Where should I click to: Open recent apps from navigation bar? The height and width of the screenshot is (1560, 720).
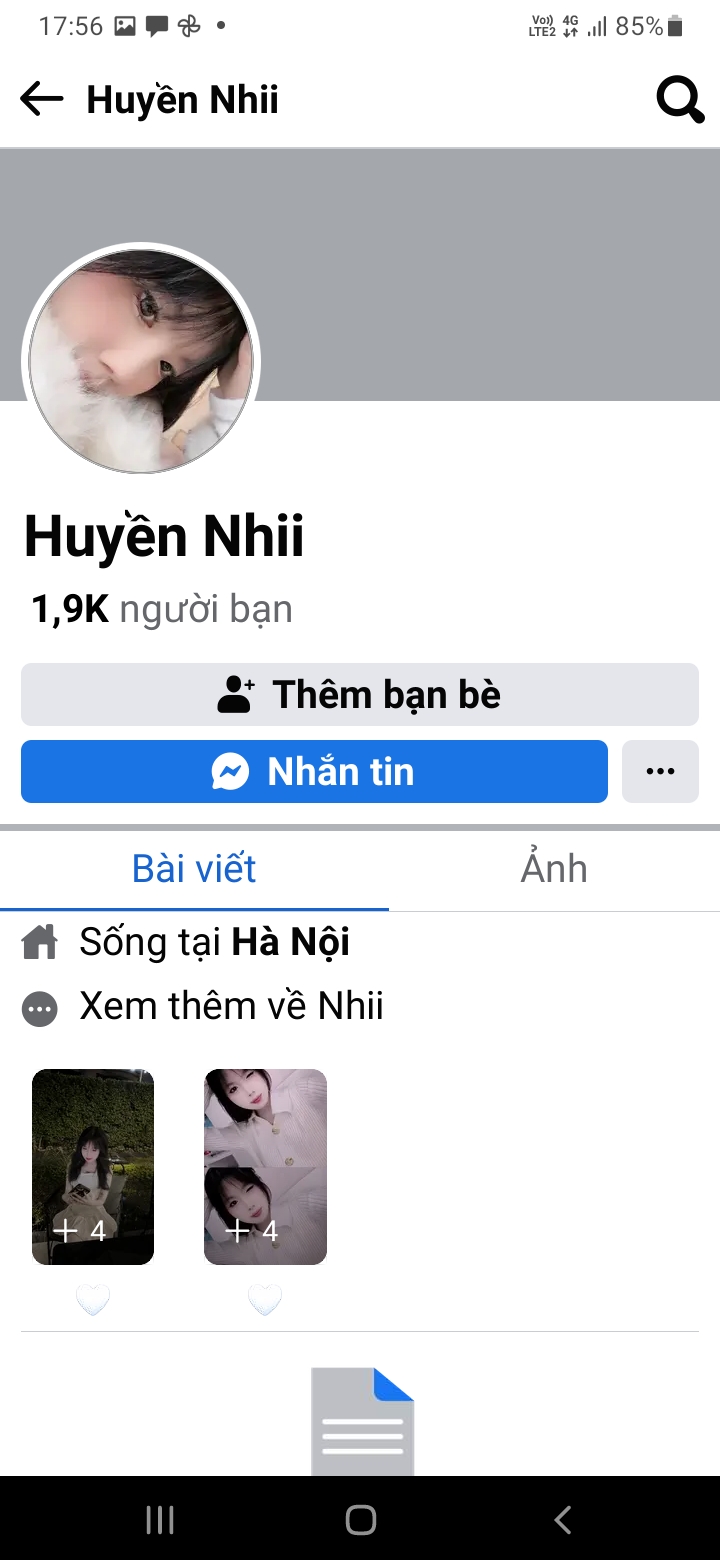tap(160, 1520)
